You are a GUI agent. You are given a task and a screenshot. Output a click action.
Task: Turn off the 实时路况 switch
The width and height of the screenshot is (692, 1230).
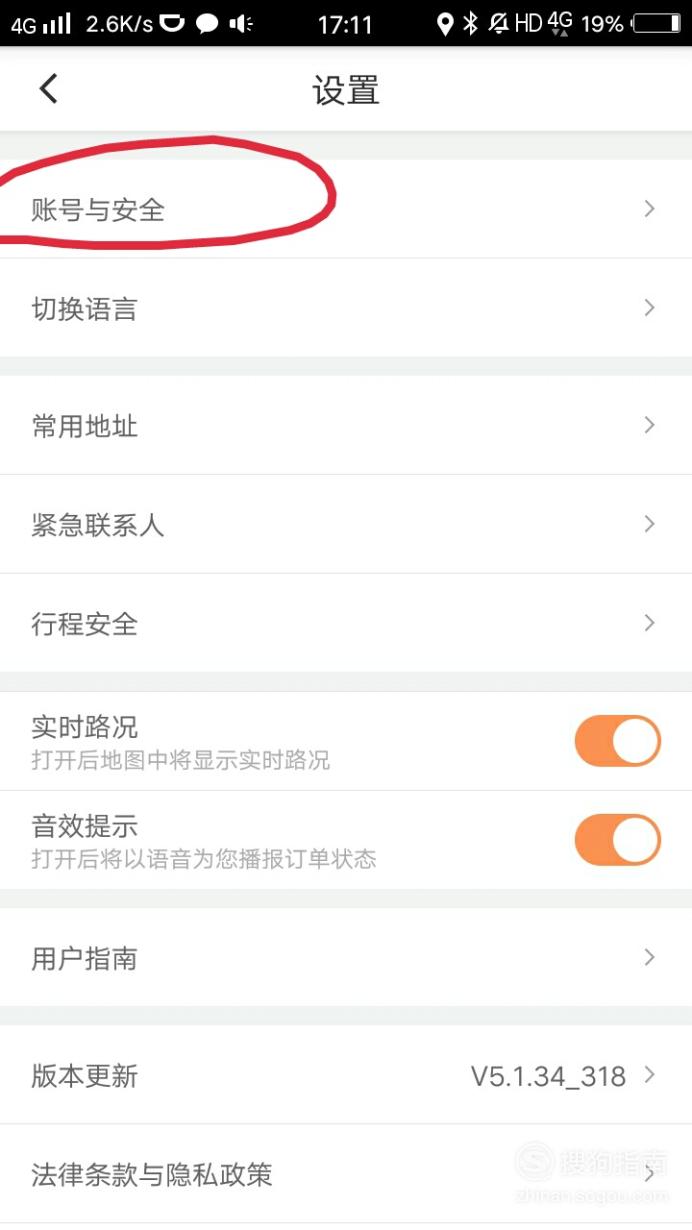tap(617, 741)
